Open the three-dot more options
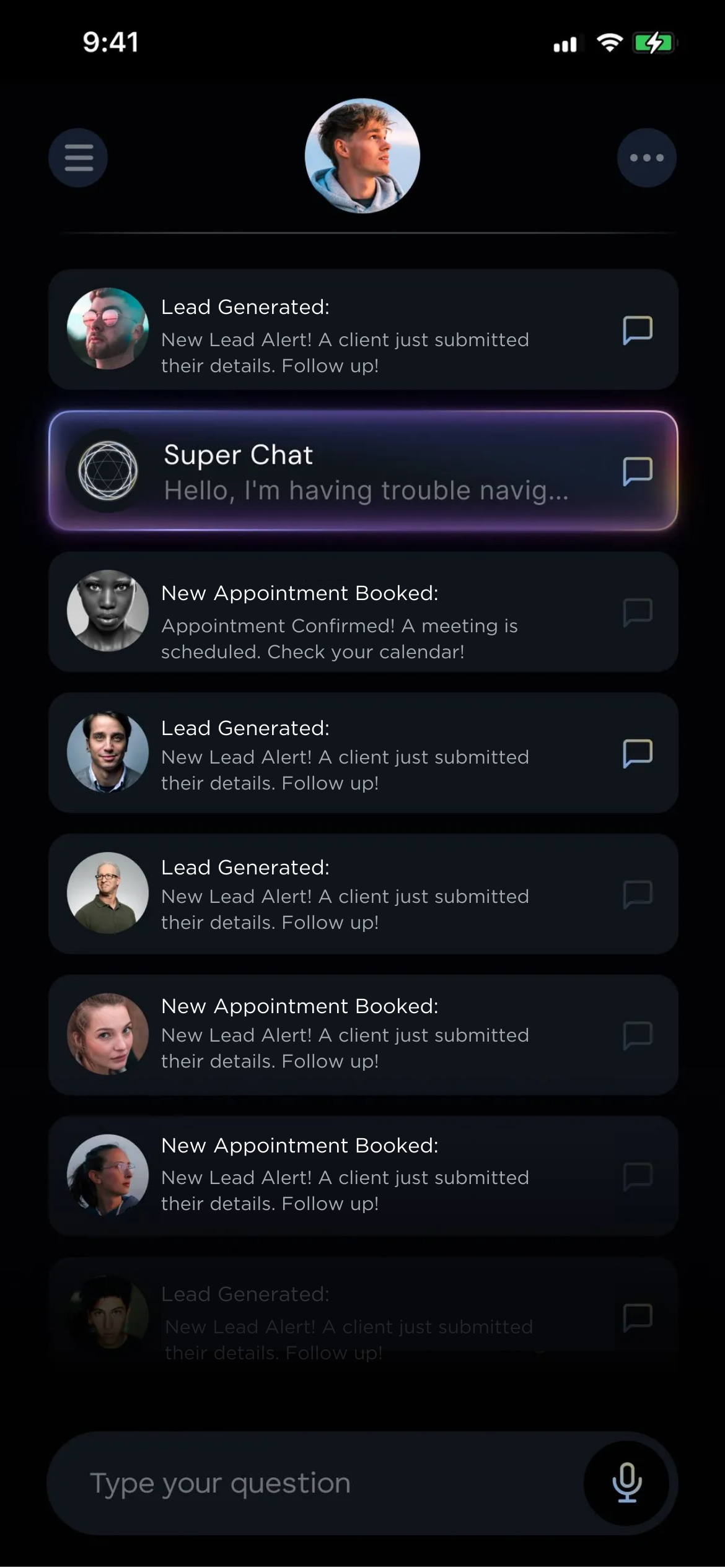Viewport: 725px width, 1568px height. click(x=646, y=158)
